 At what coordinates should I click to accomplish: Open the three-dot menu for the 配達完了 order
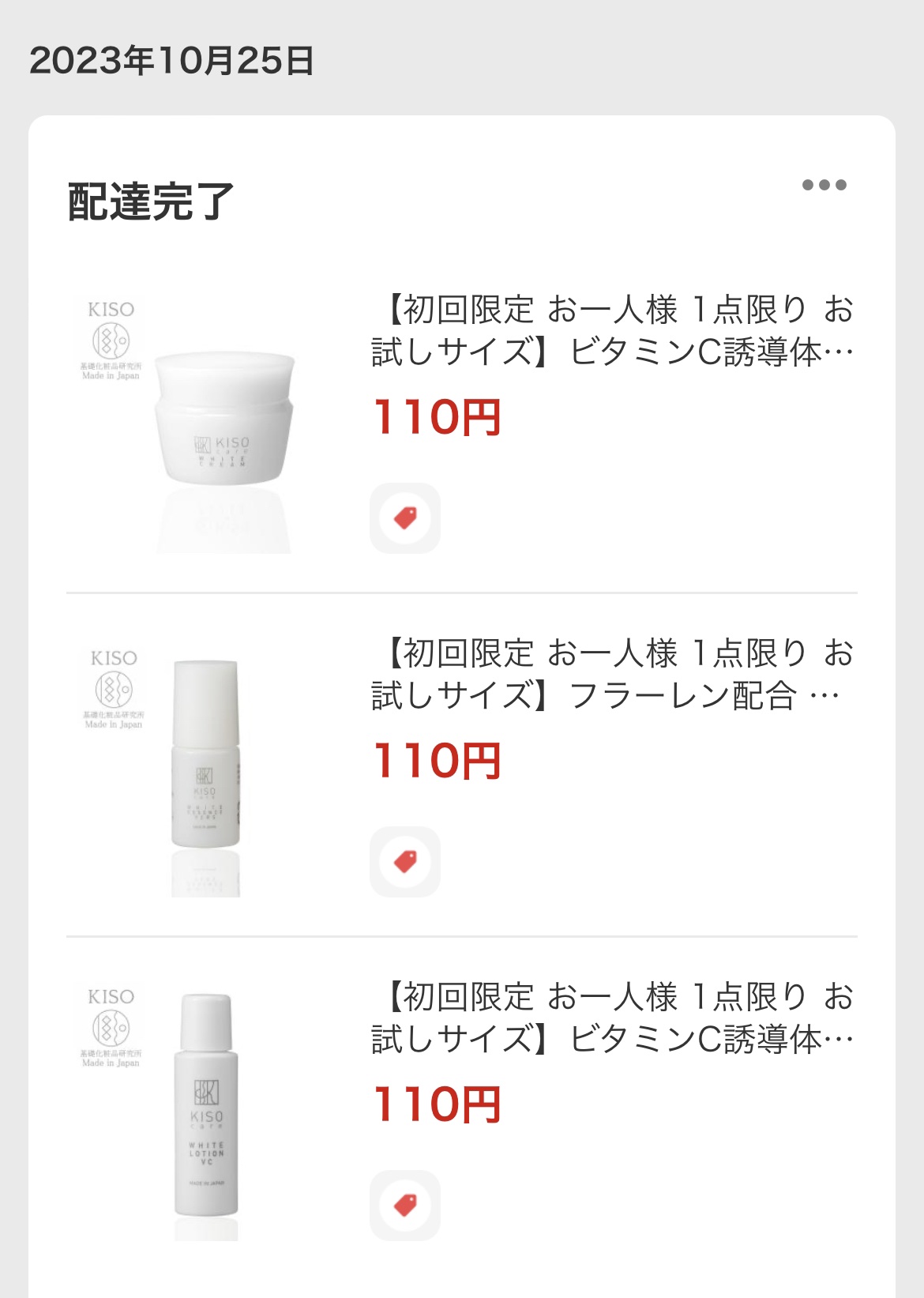point(824,185)
